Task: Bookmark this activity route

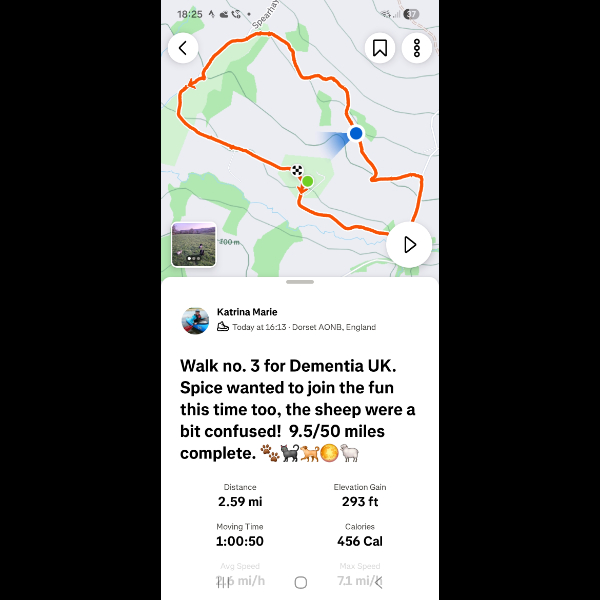Action: [x=380, y=48]
